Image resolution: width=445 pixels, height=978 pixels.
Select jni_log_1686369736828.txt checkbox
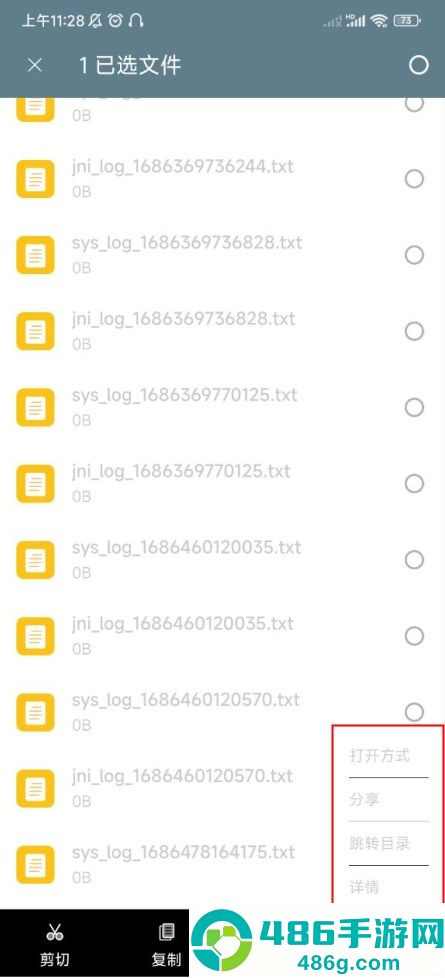click(414, 331)
